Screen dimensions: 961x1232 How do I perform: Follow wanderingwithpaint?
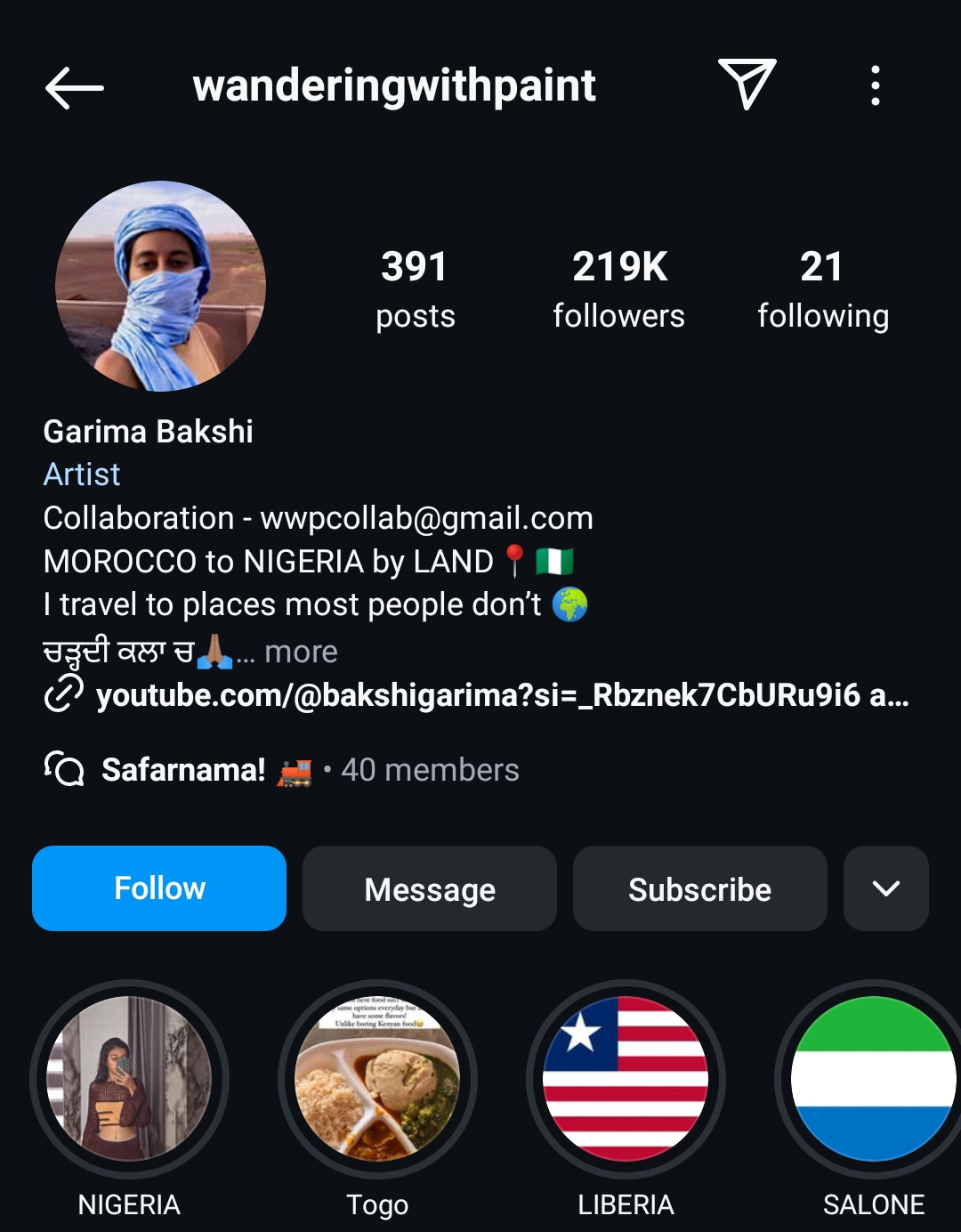click(159, 888)
